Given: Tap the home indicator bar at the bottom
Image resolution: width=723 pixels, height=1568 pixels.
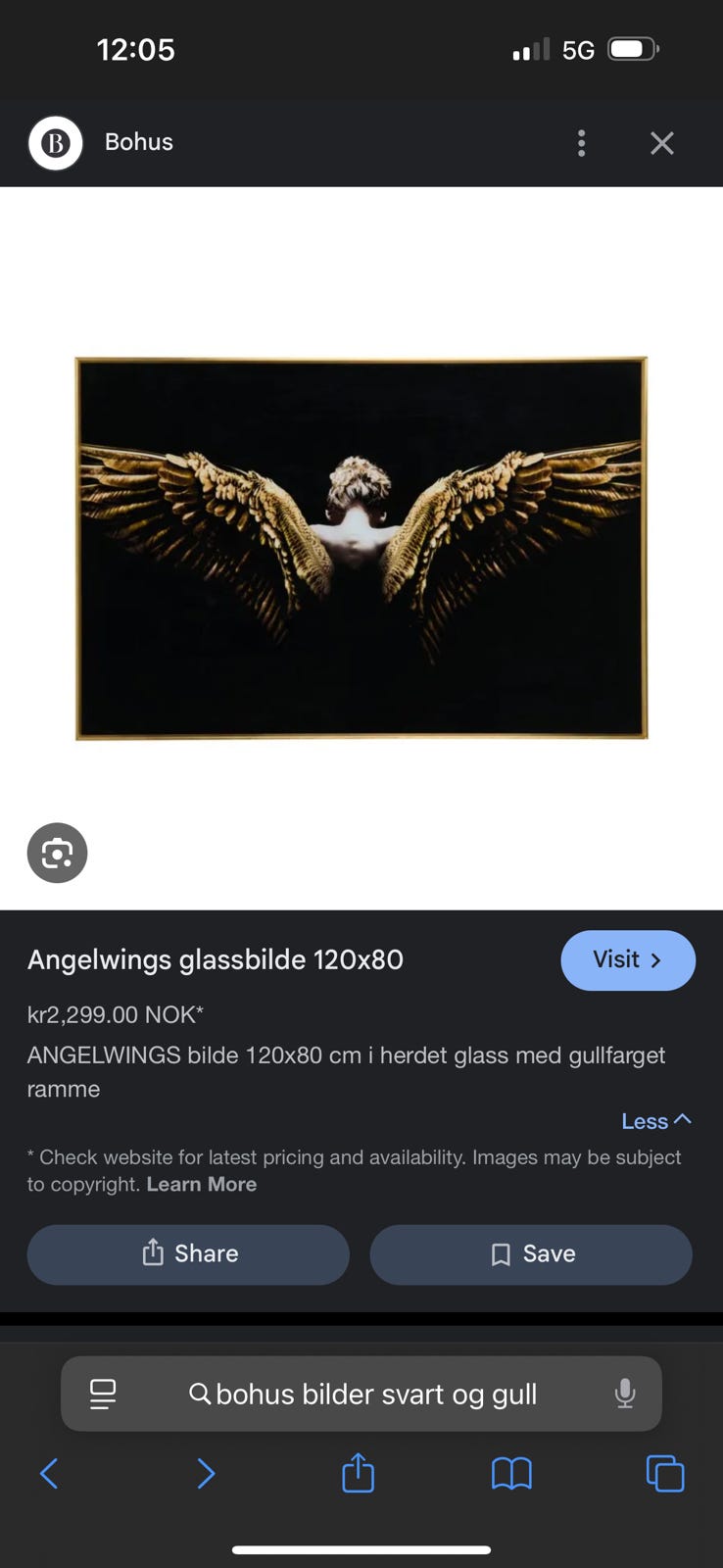Looking at the screenshot, I should [361, 1523].
